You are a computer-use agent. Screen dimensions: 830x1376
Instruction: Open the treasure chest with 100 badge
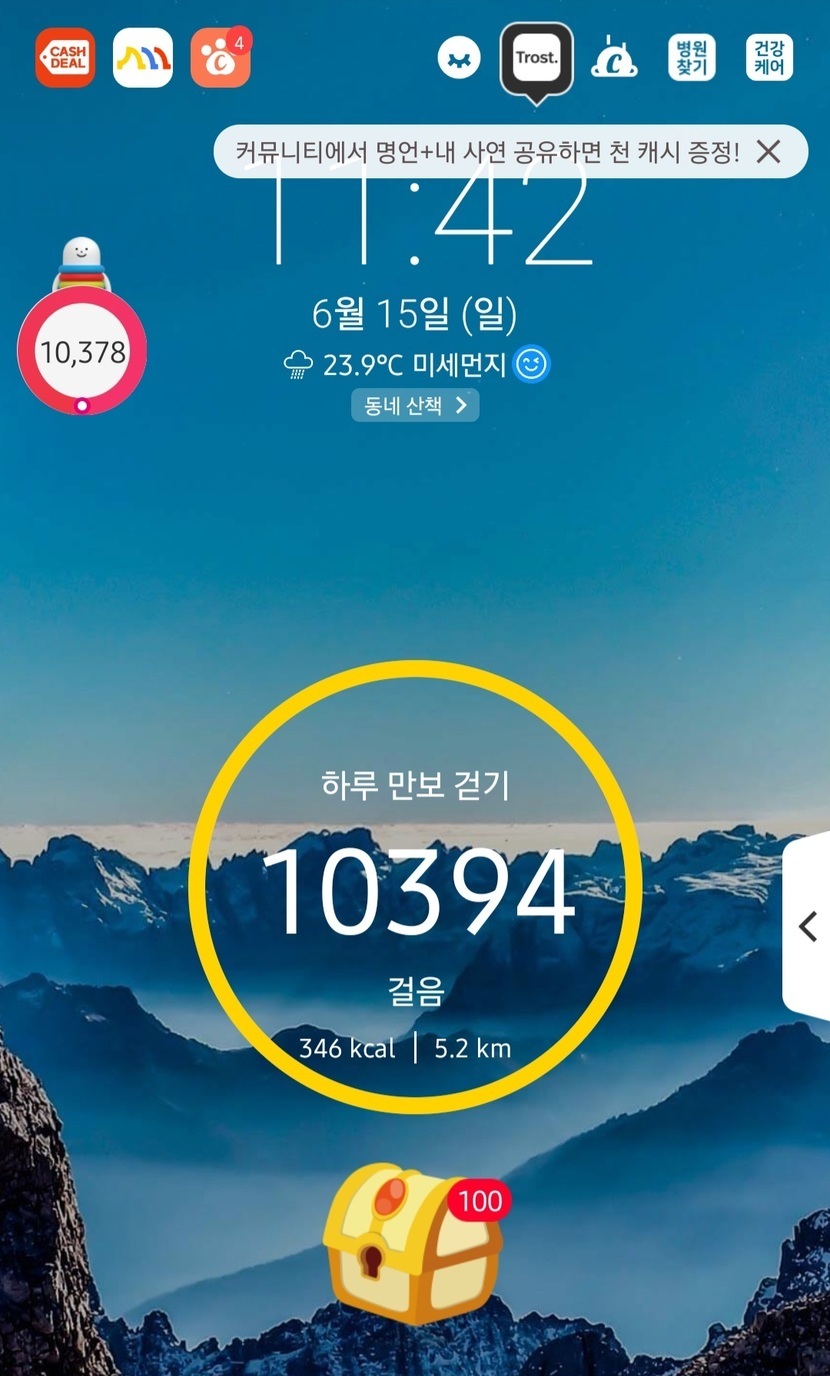click(x=413, y=1244)
